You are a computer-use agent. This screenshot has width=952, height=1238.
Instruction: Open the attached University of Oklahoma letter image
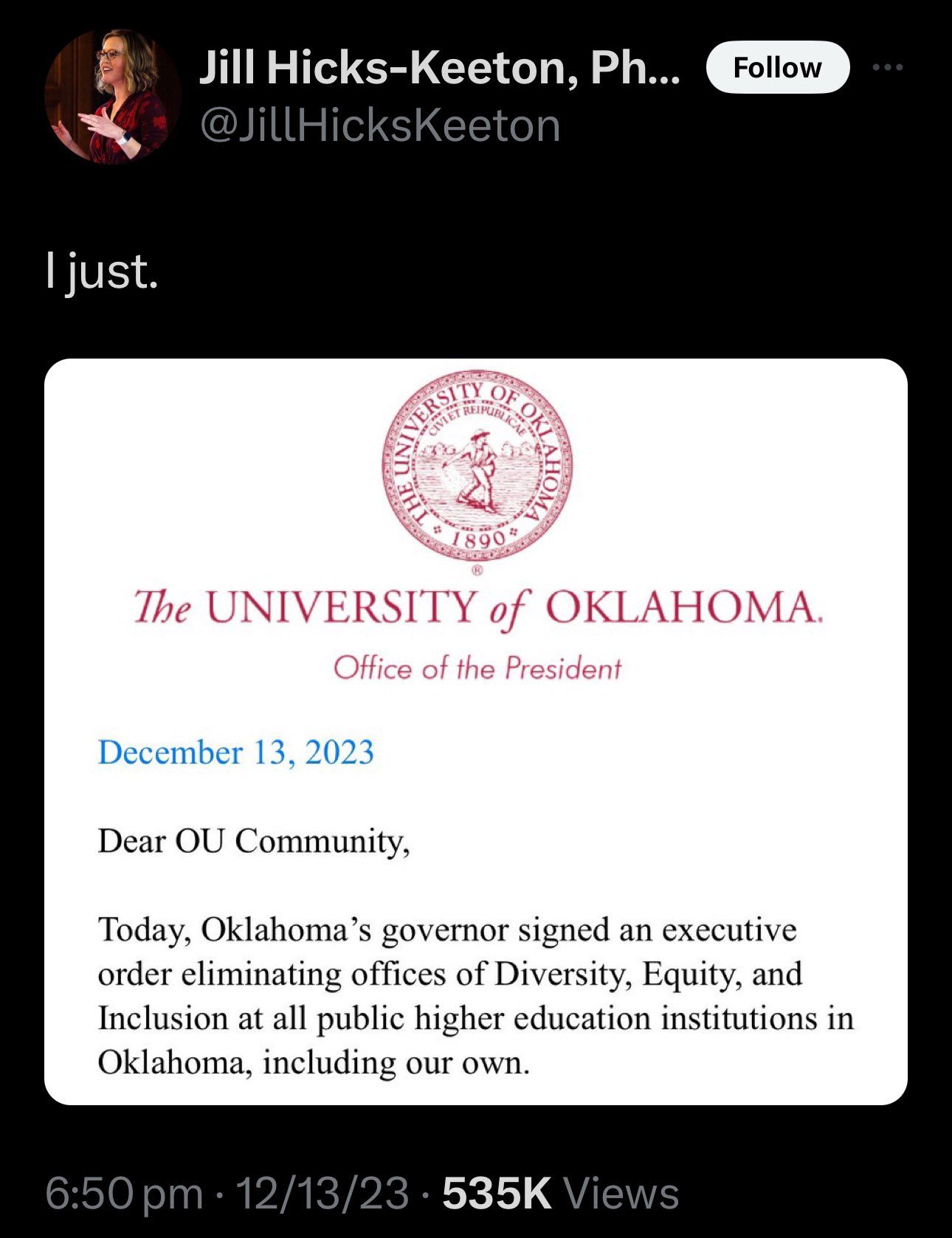click(475, 731)
